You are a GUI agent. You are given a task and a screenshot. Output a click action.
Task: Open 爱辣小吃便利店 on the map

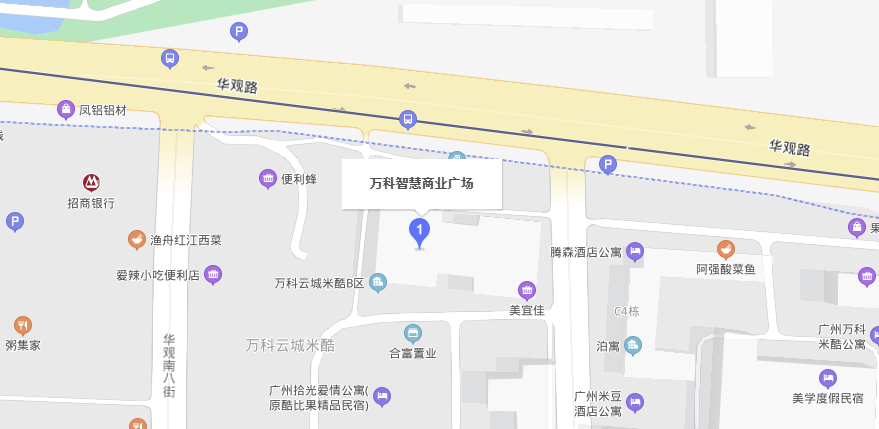pyautogui.click(x=213, y=275)
